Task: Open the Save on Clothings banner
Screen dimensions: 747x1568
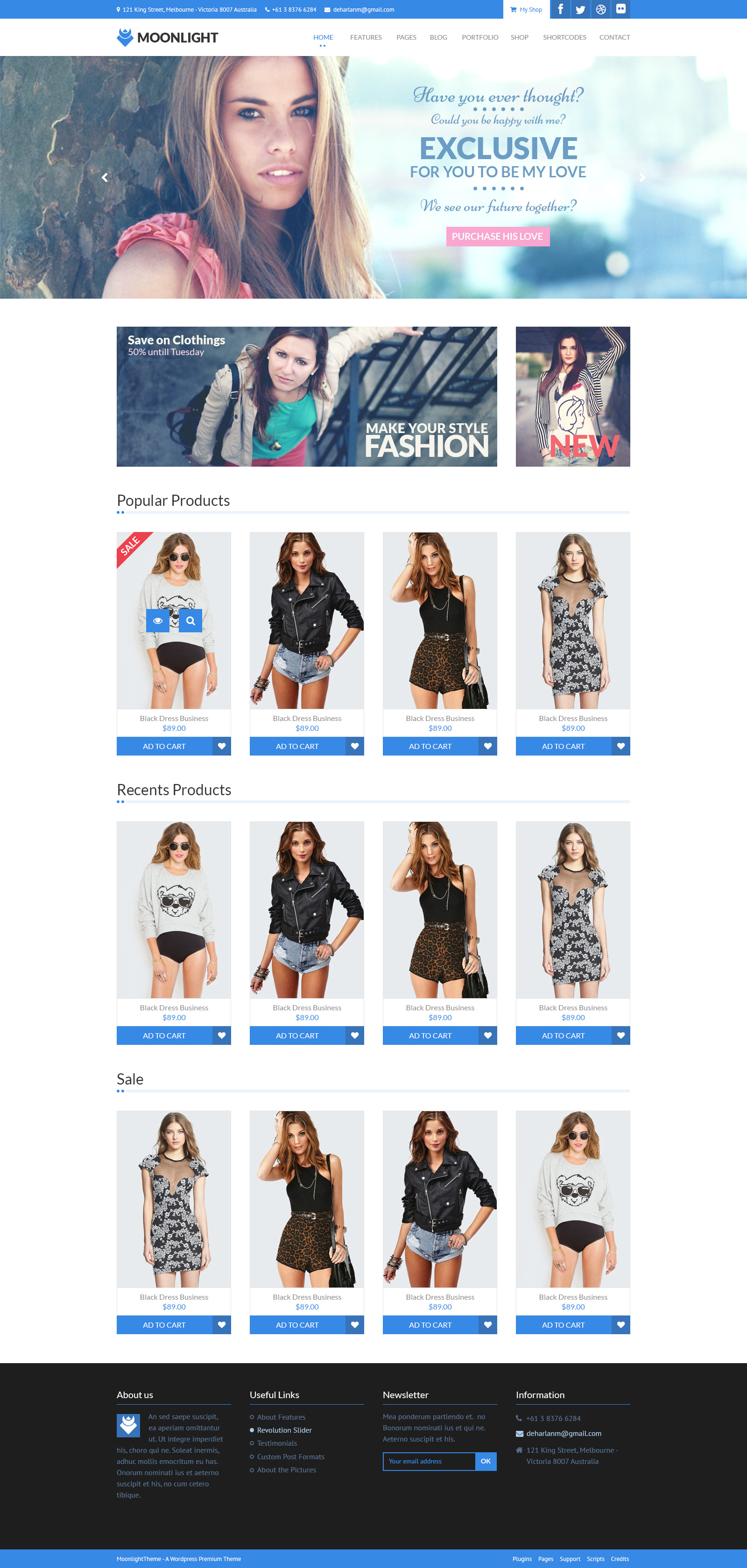Action: (306, 397)
